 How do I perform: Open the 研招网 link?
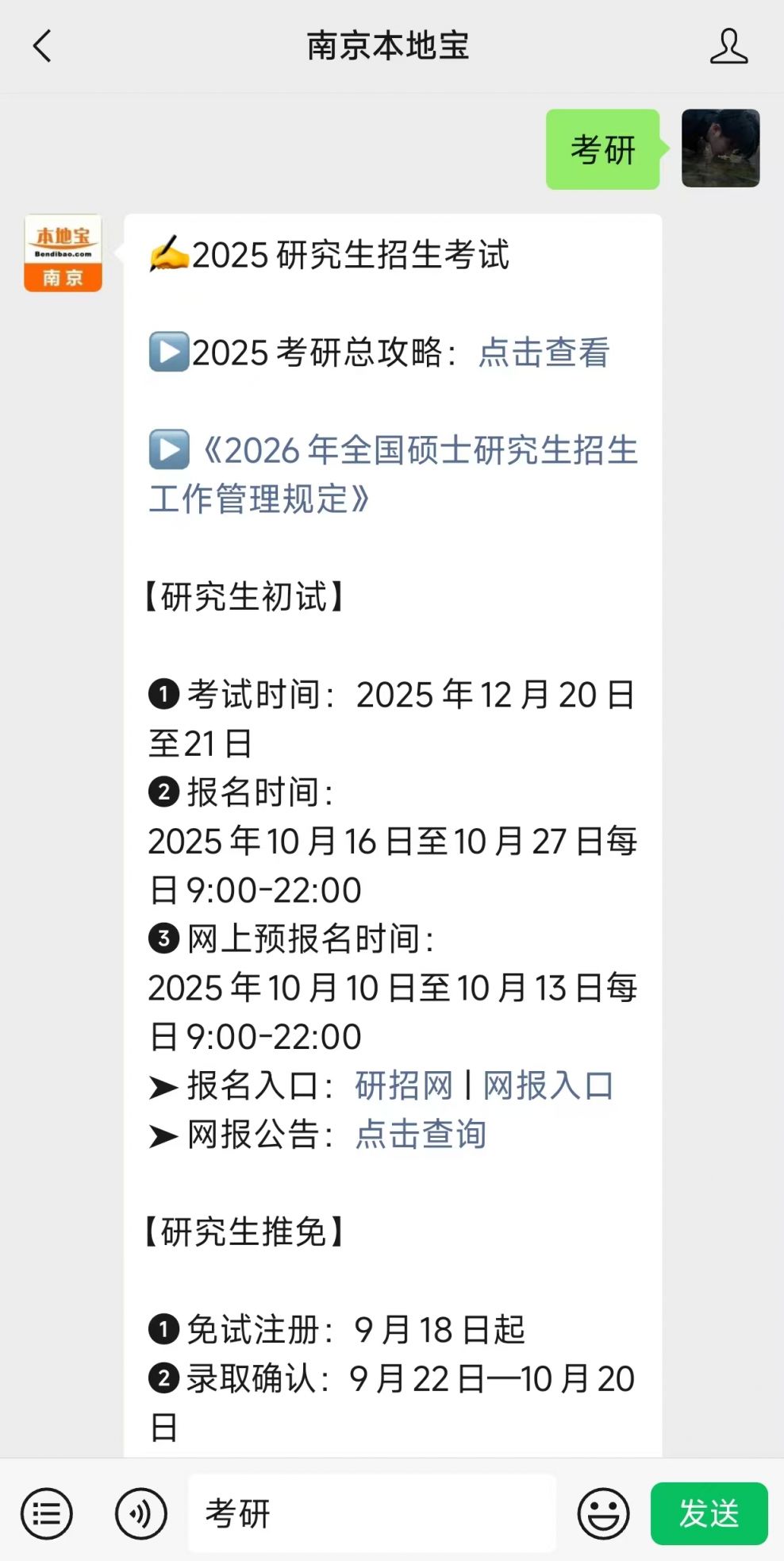pos(403,1085)
